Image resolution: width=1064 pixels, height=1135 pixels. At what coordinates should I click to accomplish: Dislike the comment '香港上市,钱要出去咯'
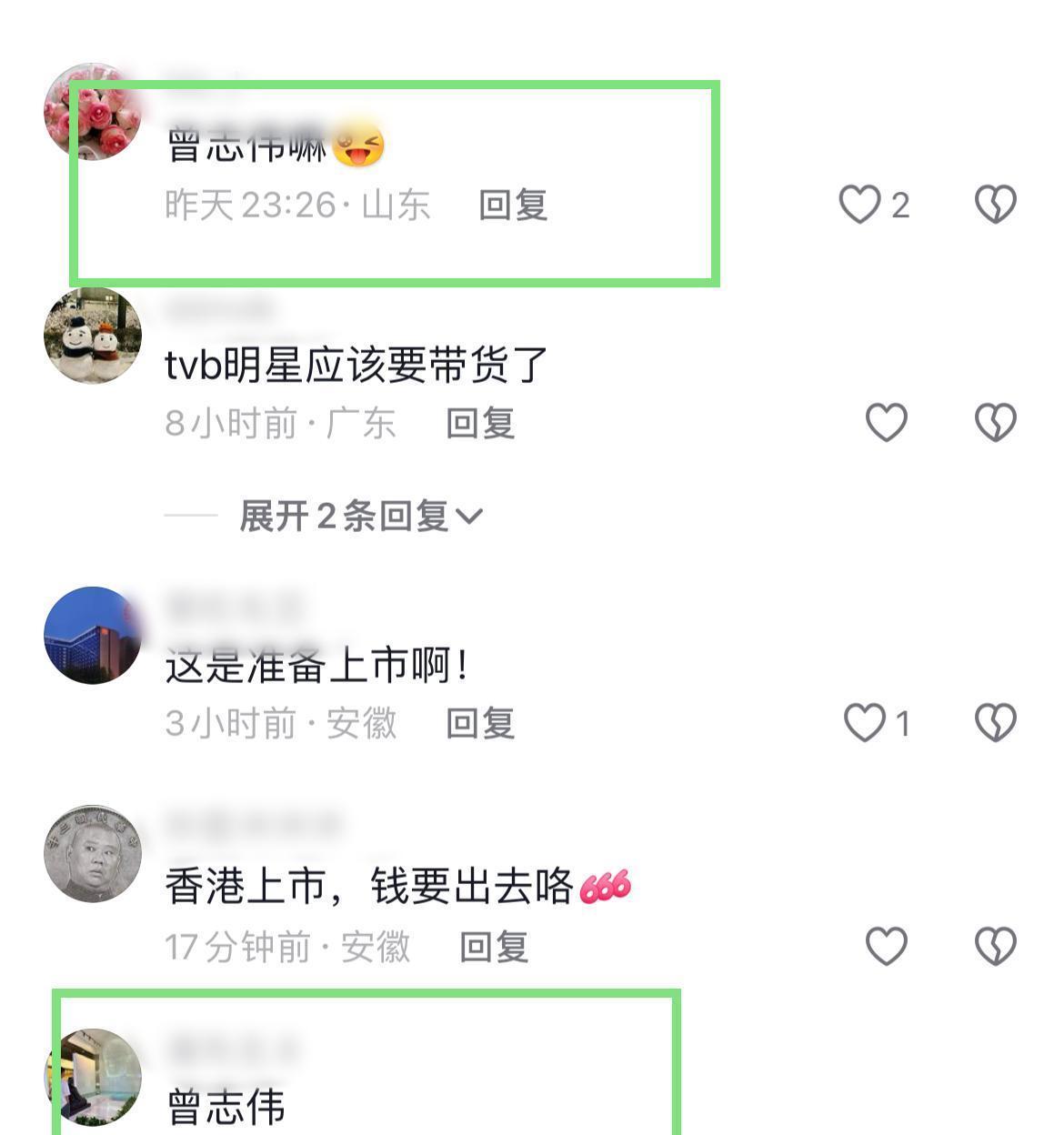click(x=995, y=946)
